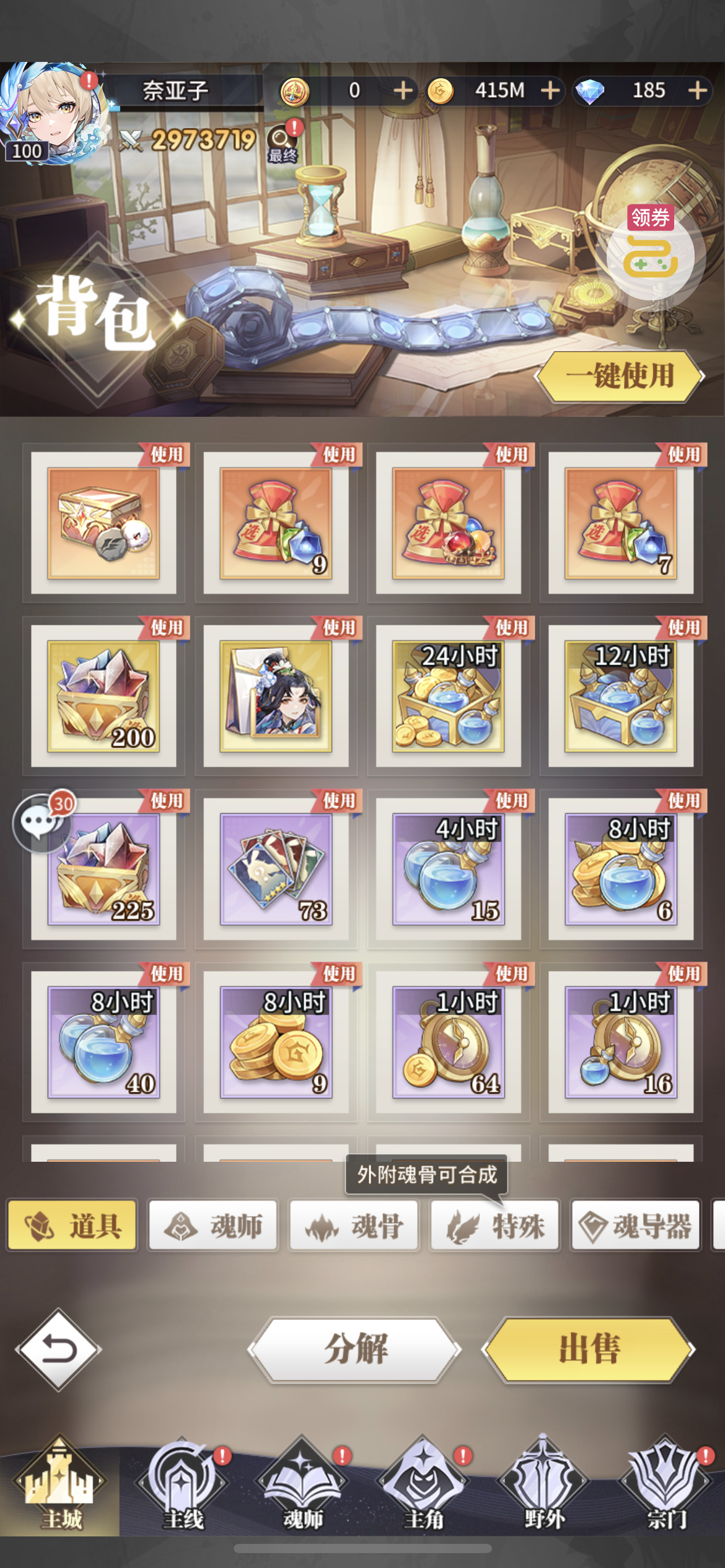The image size is (725, 1568).
Task: Tap the 出售 button
Action: click(589, 1349)
